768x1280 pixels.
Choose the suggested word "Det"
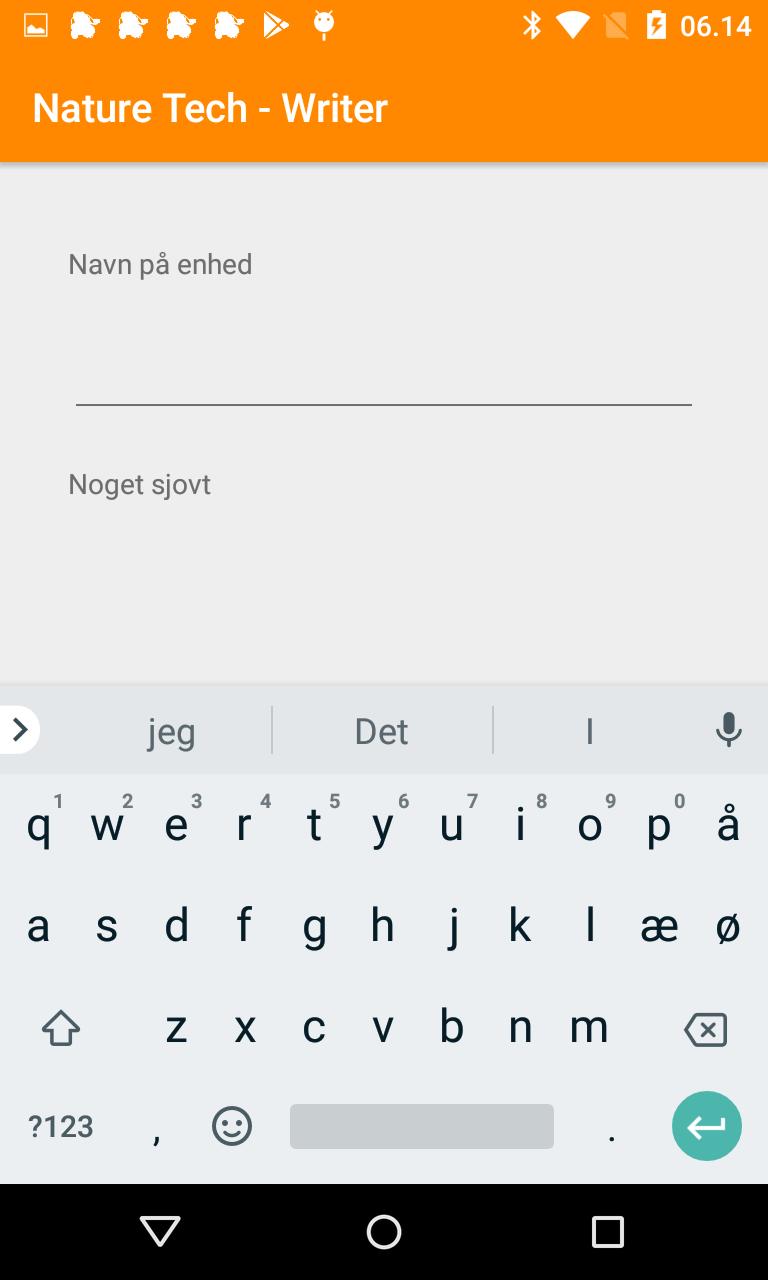382,731
